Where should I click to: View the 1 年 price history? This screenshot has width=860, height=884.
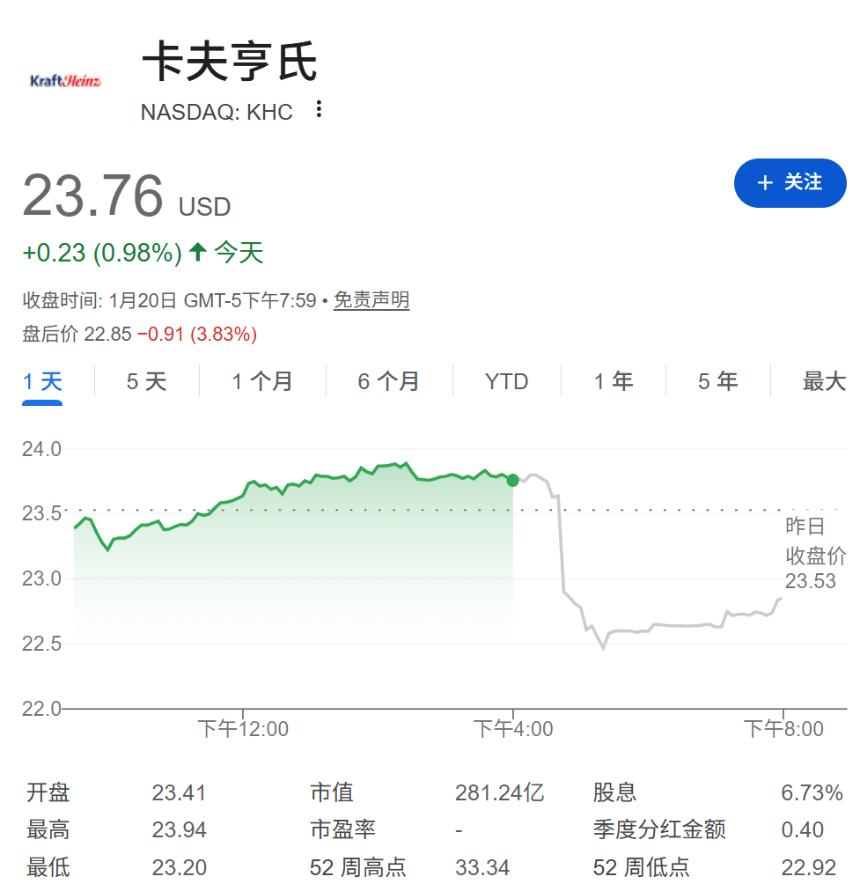coord(613,381)
